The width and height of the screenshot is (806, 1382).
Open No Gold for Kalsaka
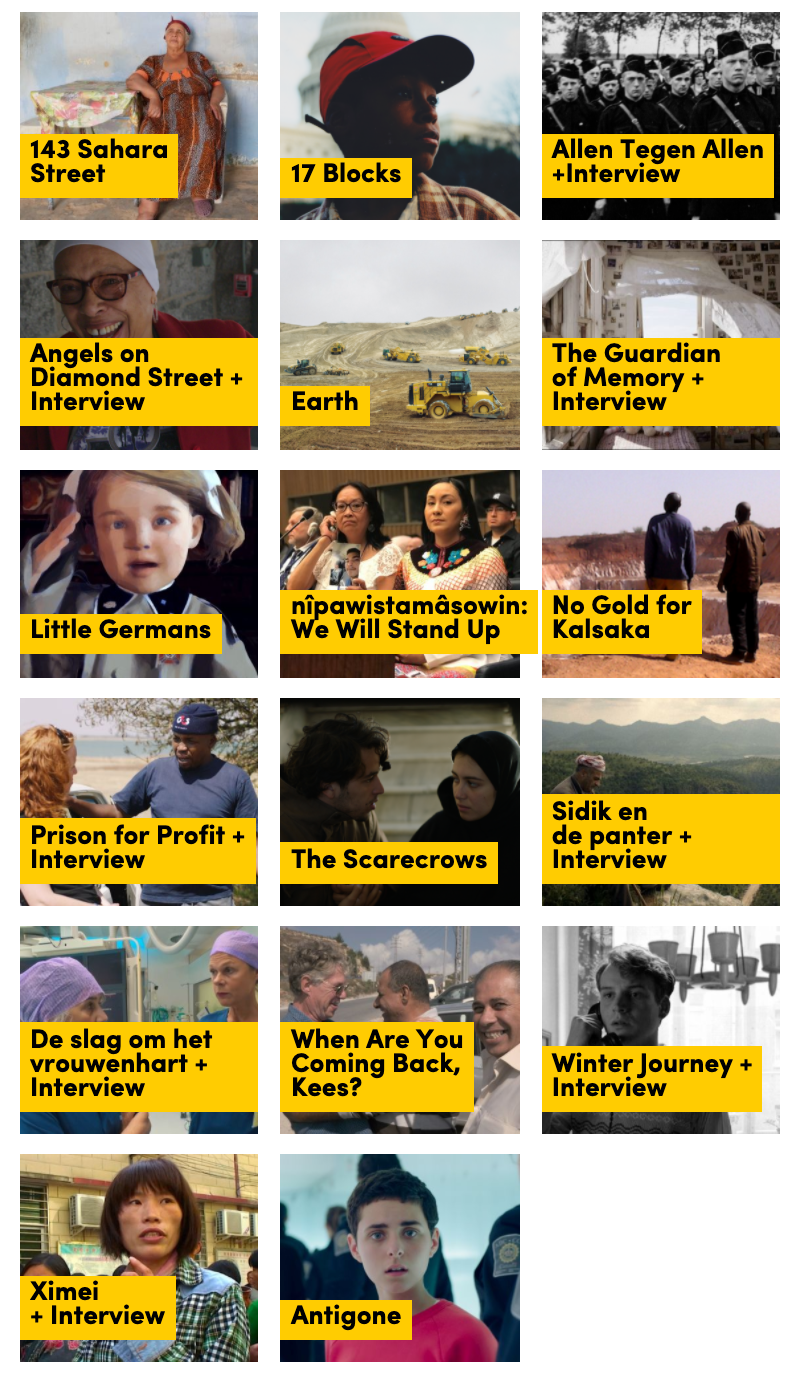[x=660, y=573]
